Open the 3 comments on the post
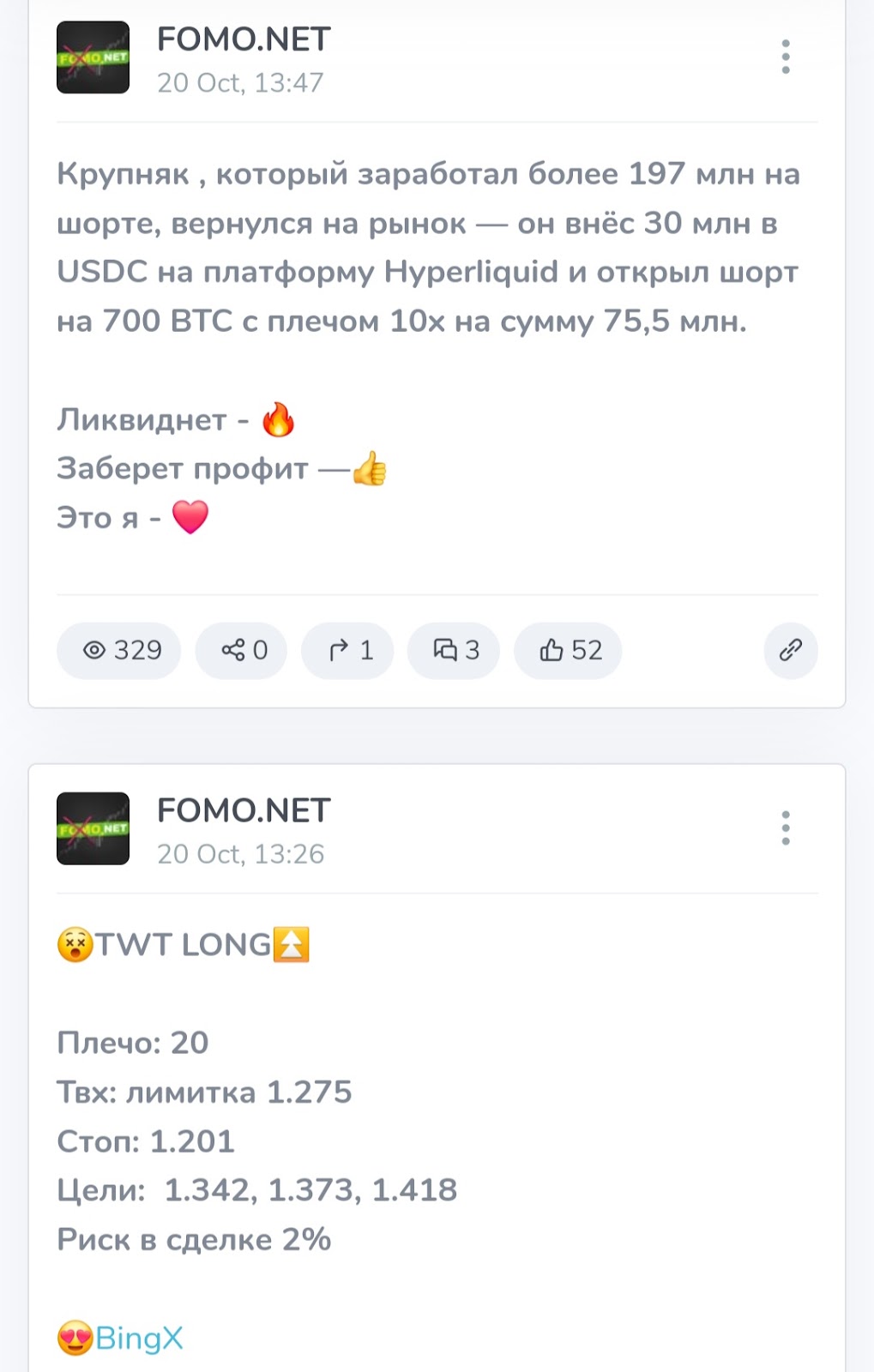 (x=454, y=650)
